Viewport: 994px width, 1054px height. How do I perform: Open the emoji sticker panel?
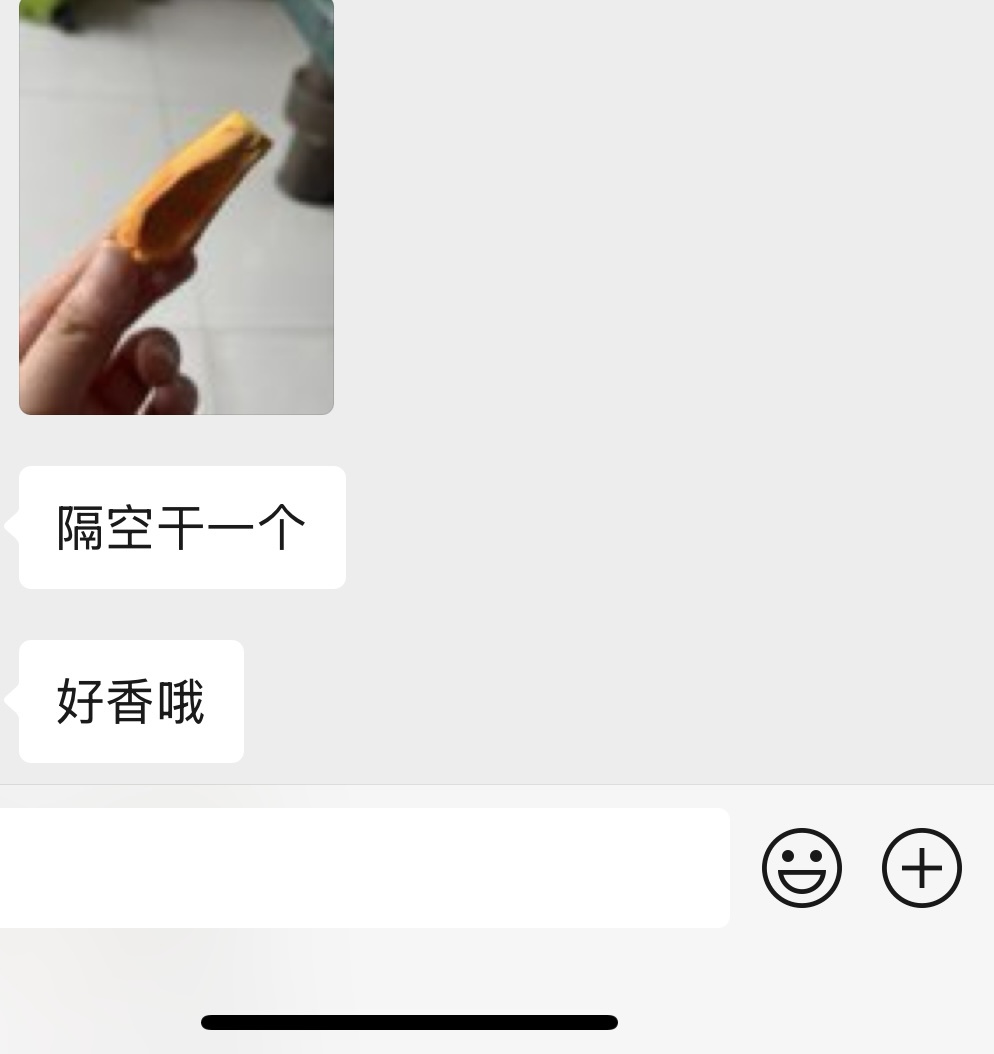[801, 868]
